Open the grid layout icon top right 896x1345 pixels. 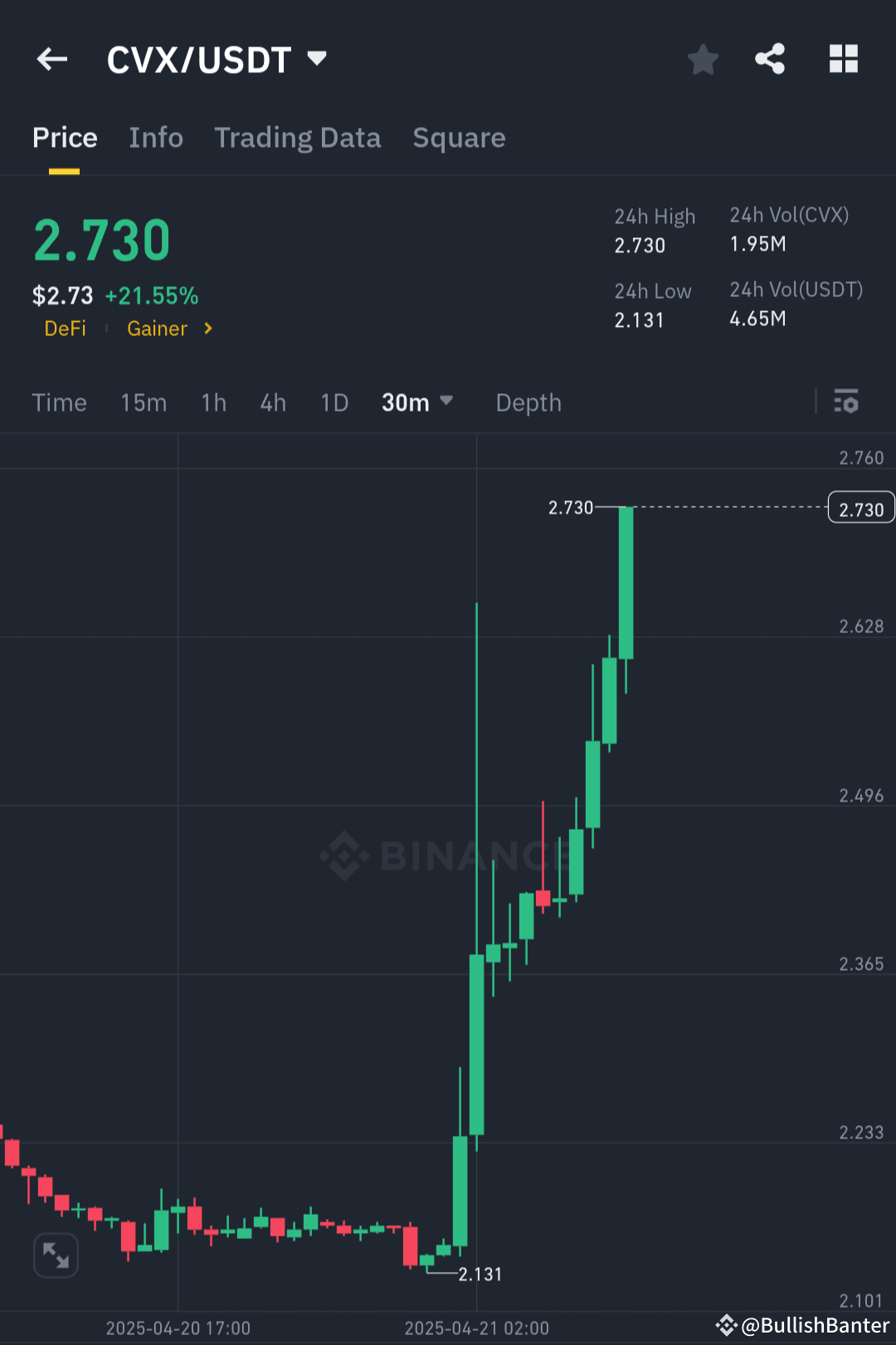point(844,59)
